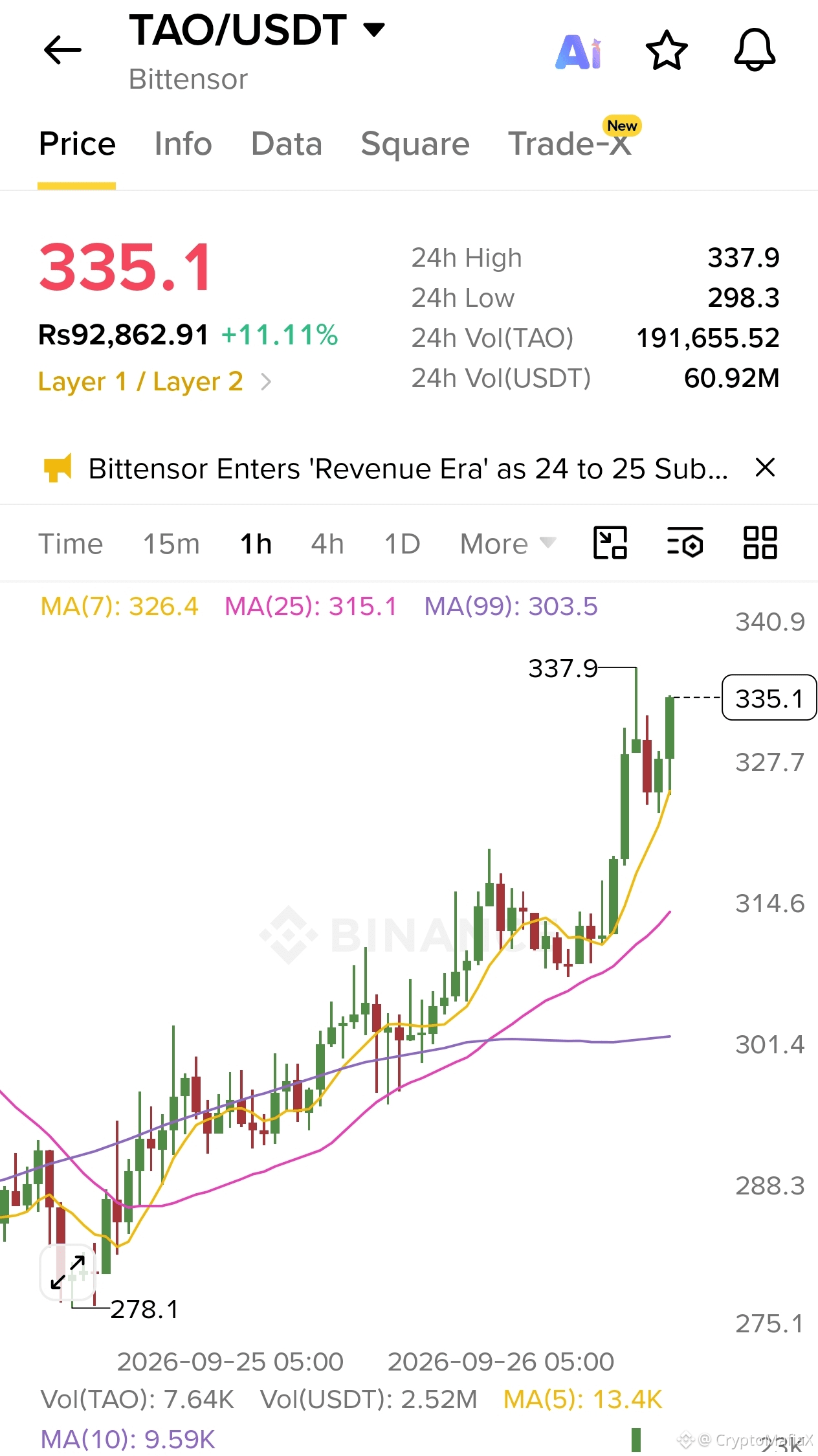Screen dimensions: 818x1456
Task: Select the 1D chart interval
Action: click(403, 544)
